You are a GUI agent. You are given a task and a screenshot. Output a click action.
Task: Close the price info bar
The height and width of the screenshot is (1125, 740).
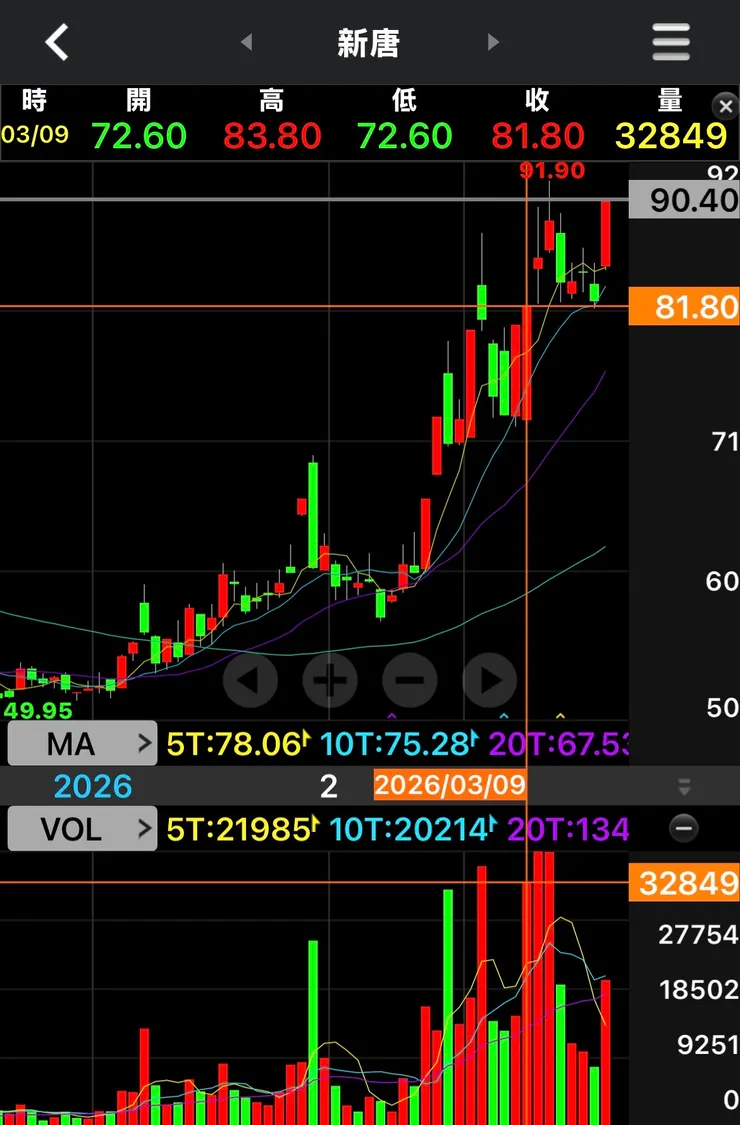click(x=723, y=106)
